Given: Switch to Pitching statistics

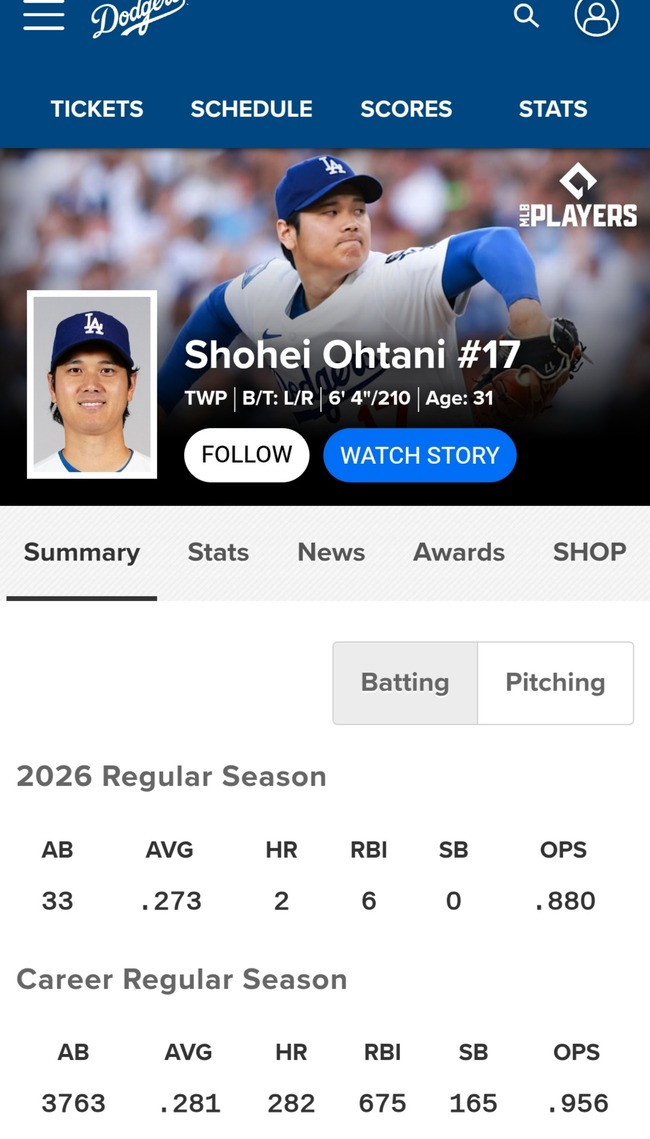Looking at the screenshot, I should [555, 683].
